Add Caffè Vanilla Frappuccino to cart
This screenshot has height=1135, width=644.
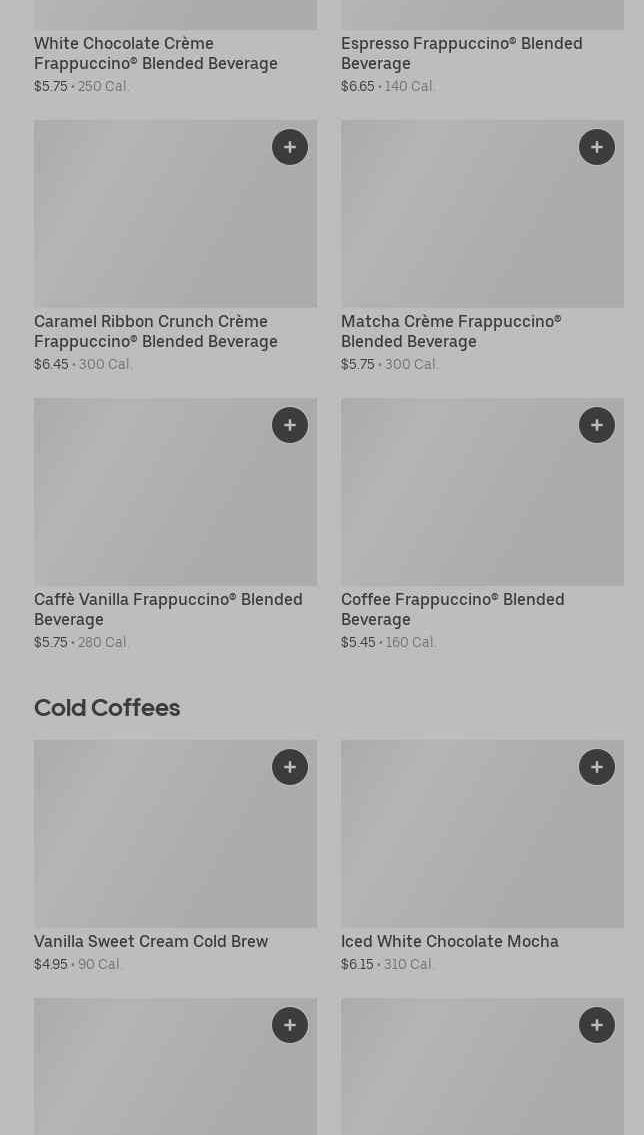(x=290, y=425)
